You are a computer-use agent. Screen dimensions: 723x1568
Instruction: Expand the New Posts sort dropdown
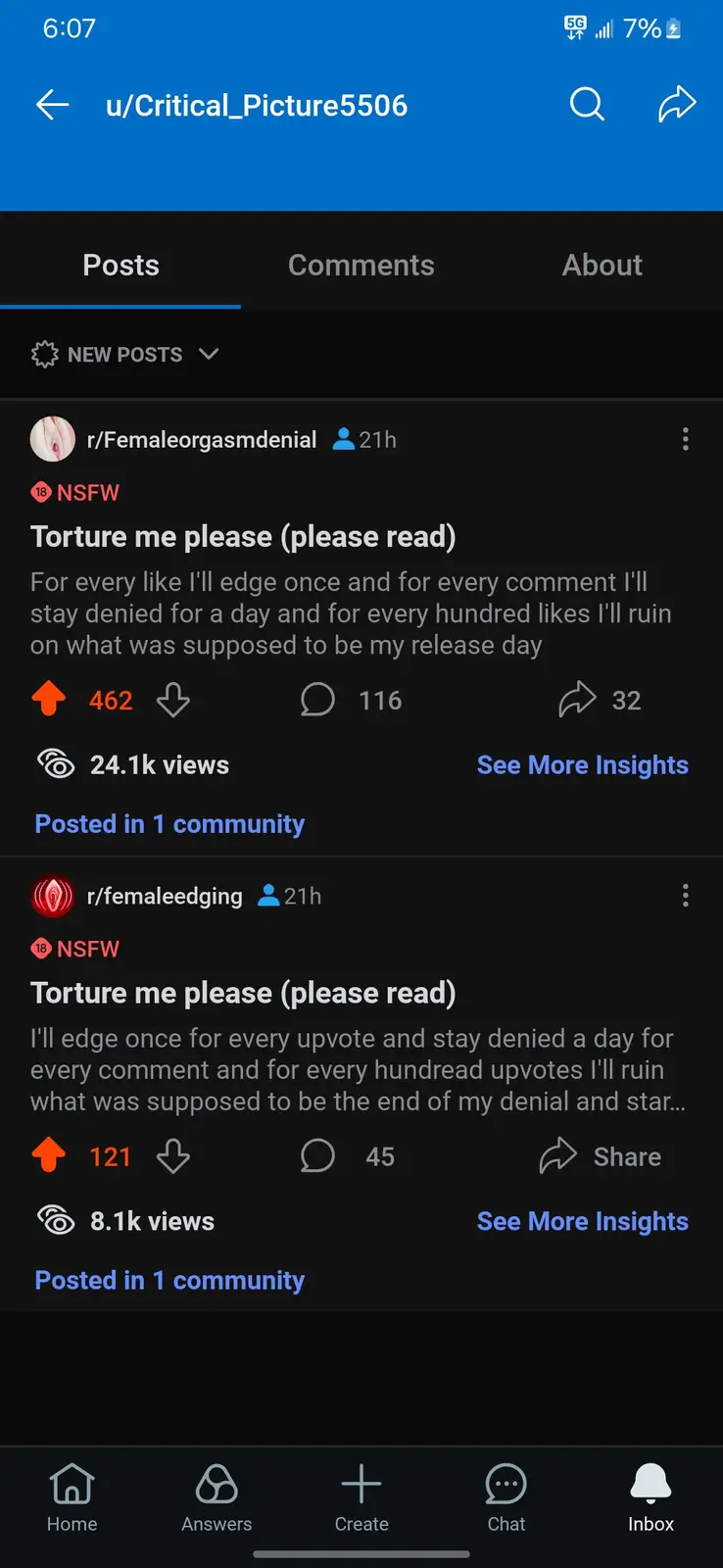(x=124, y=354)
